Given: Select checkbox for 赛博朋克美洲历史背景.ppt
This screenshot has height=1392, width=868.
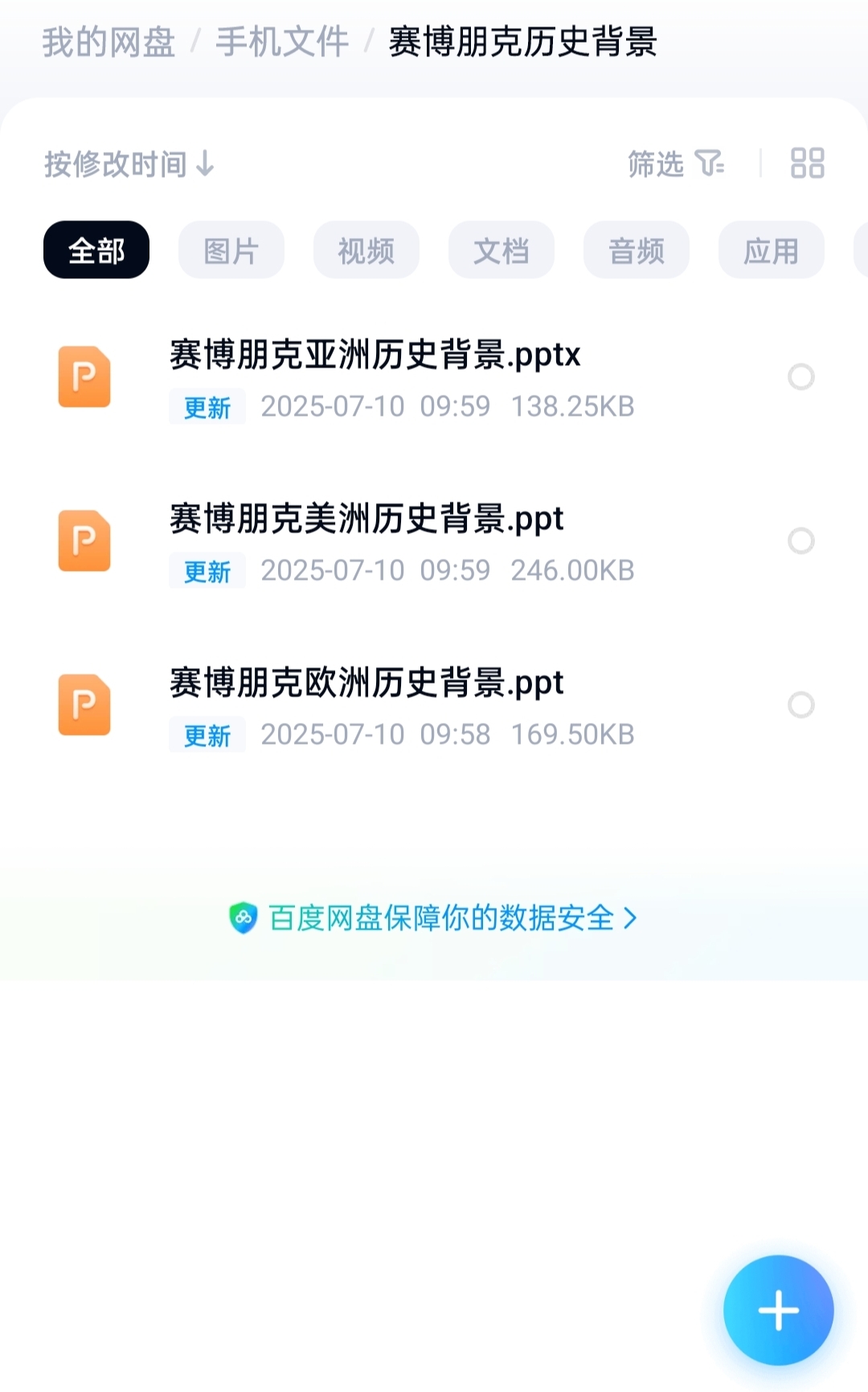Looking at the screenshot, I should pyautogui.click(x=801, y=540).
